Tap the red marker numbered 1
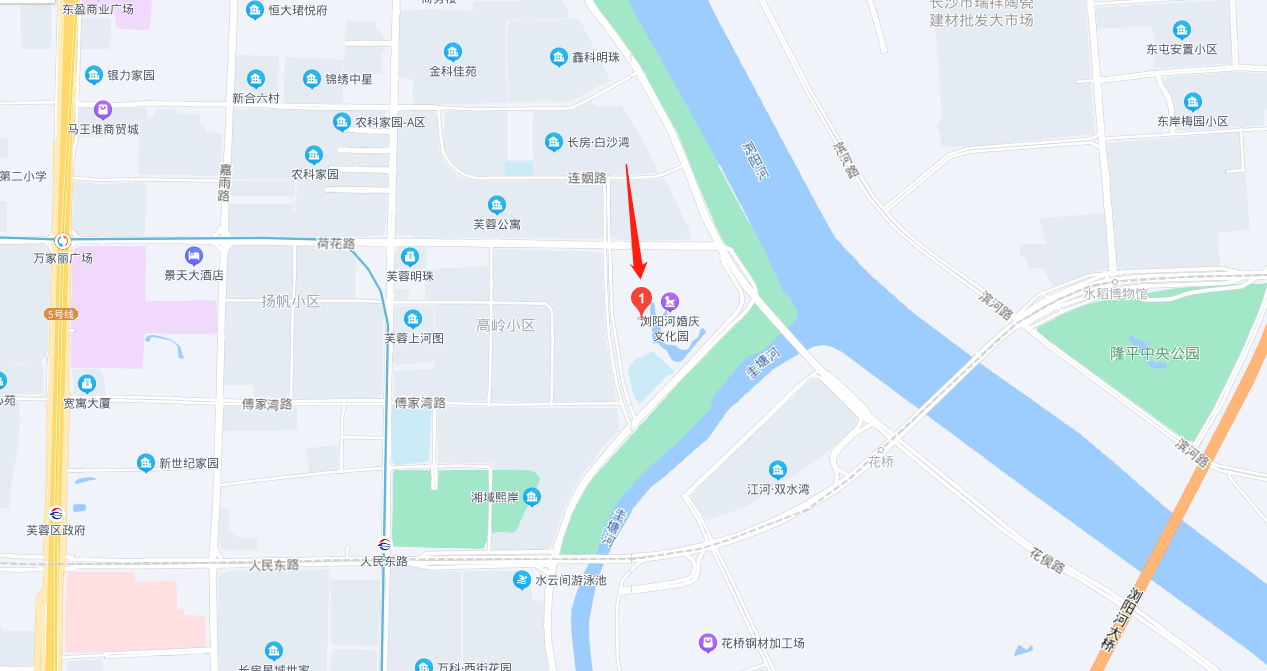This screenshot has width=1267, height=671. pyautogui.click(x=641, y=299)
